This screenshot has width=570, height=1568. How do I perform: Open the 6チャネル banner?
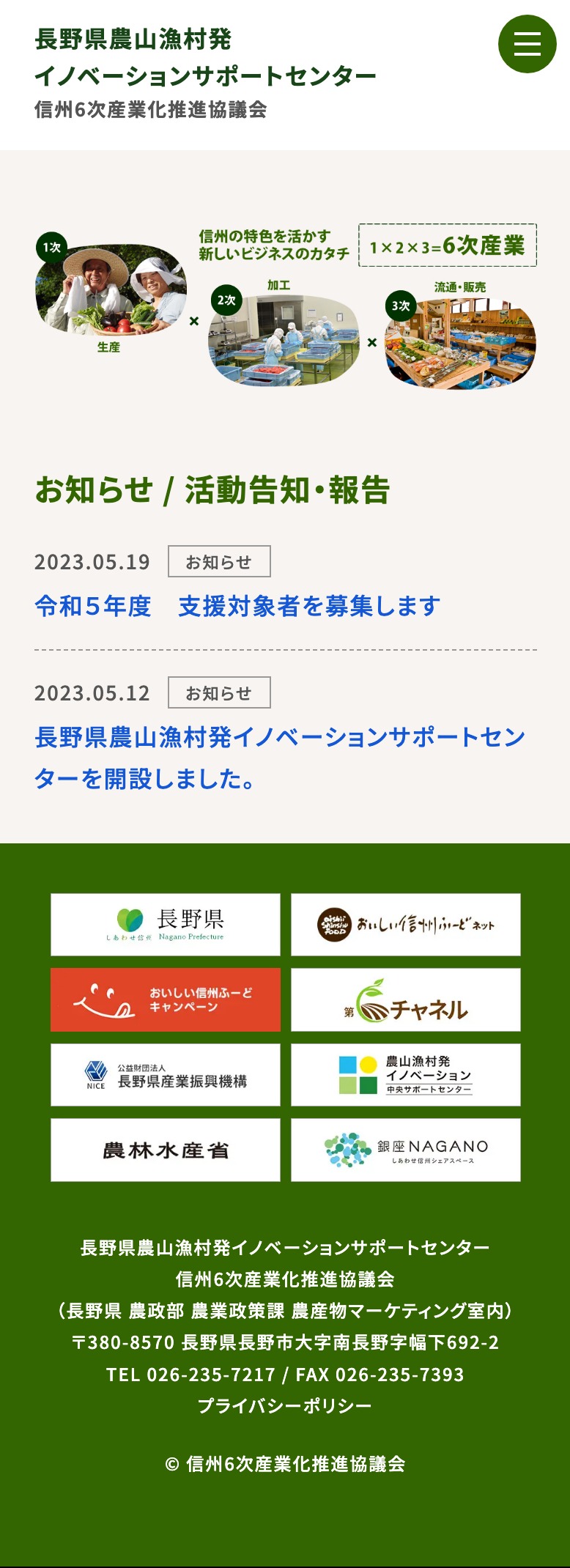click(x=405, y=999)
